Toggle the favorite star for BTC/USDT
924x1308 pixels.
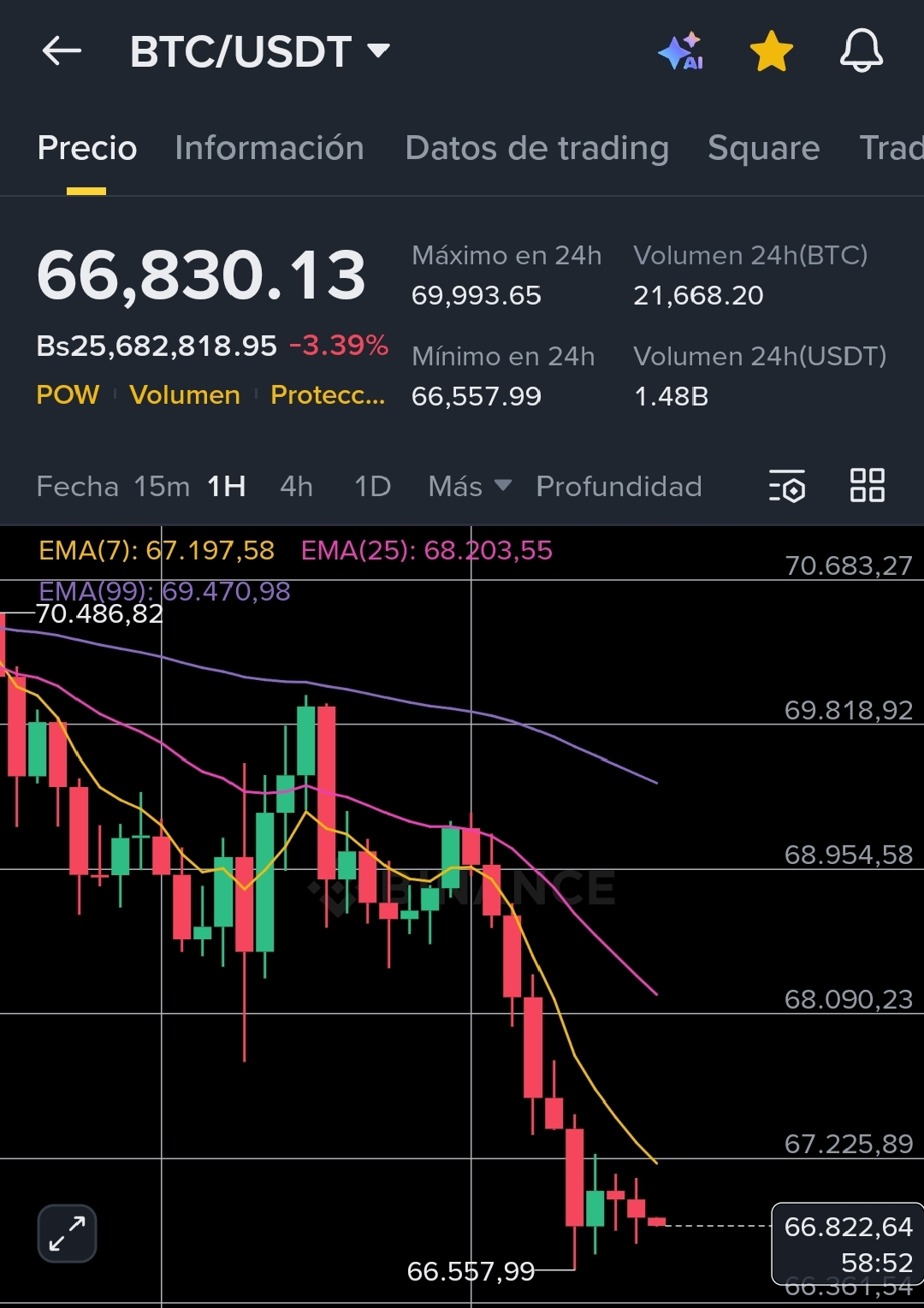click(772, 51)
